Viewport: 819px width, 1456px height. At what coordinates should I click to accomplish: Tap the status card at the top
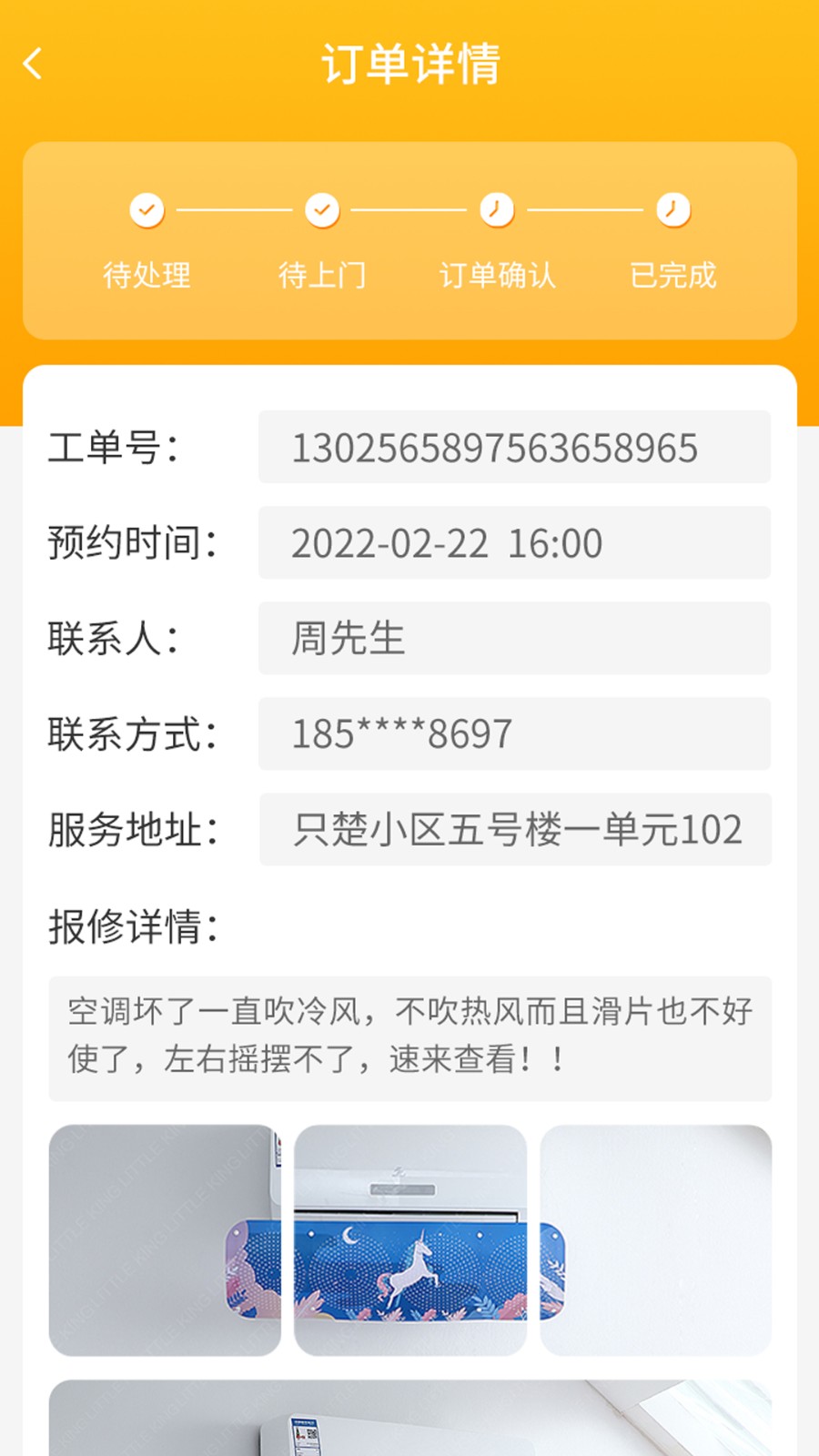tap(409, 241)
